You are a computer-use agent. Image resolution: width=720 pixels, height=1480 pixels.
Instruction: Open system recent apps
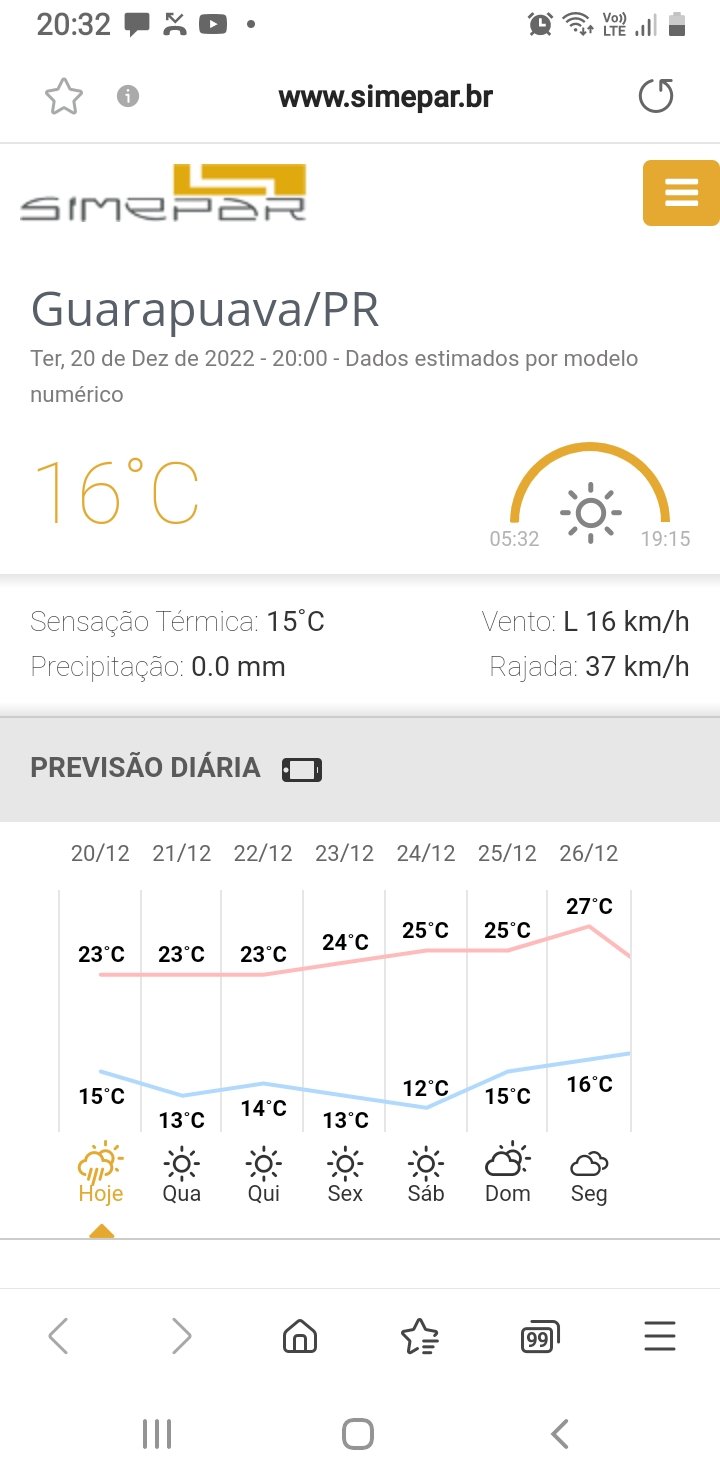(157, 1434)
